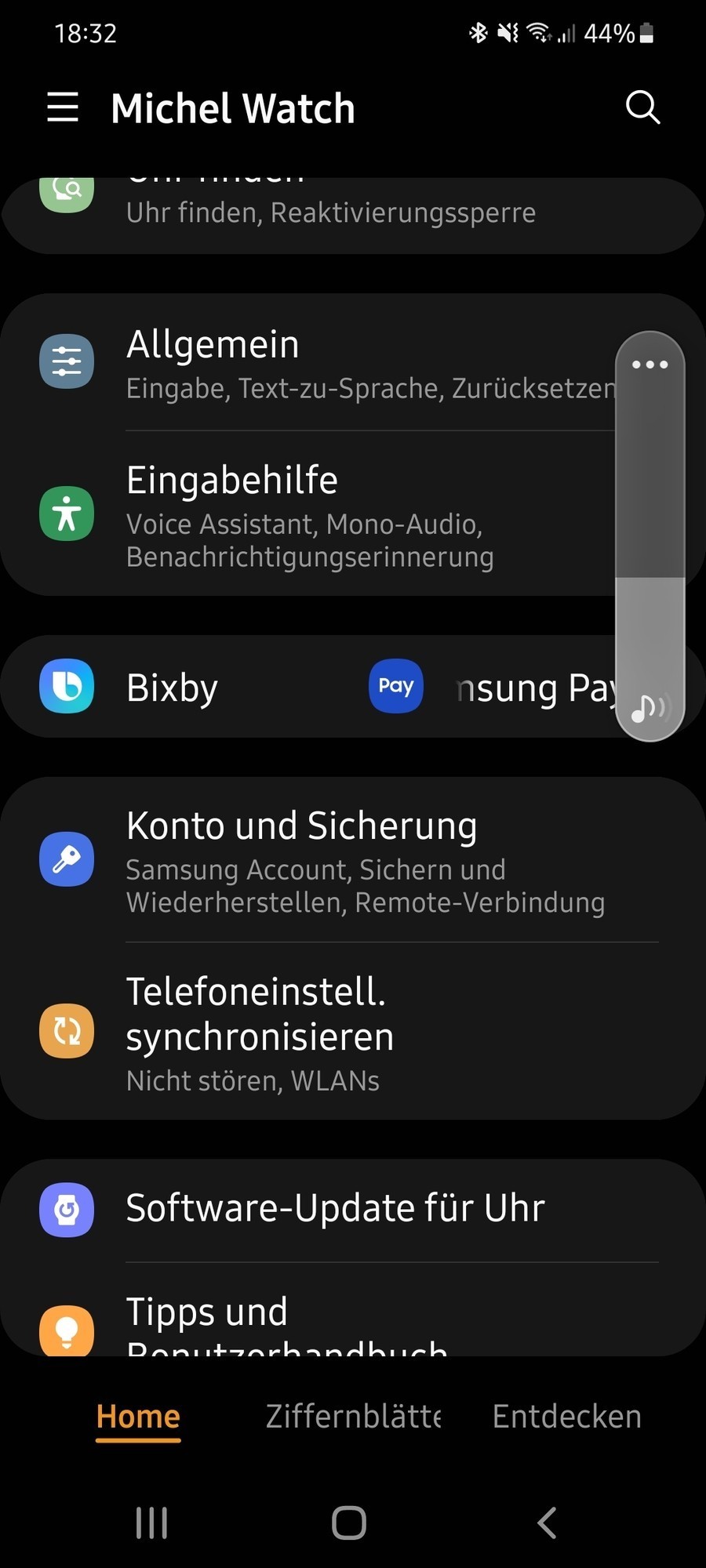
Task: Open Tipps und Benutzerhandbuch
Action: [353, 1325]
